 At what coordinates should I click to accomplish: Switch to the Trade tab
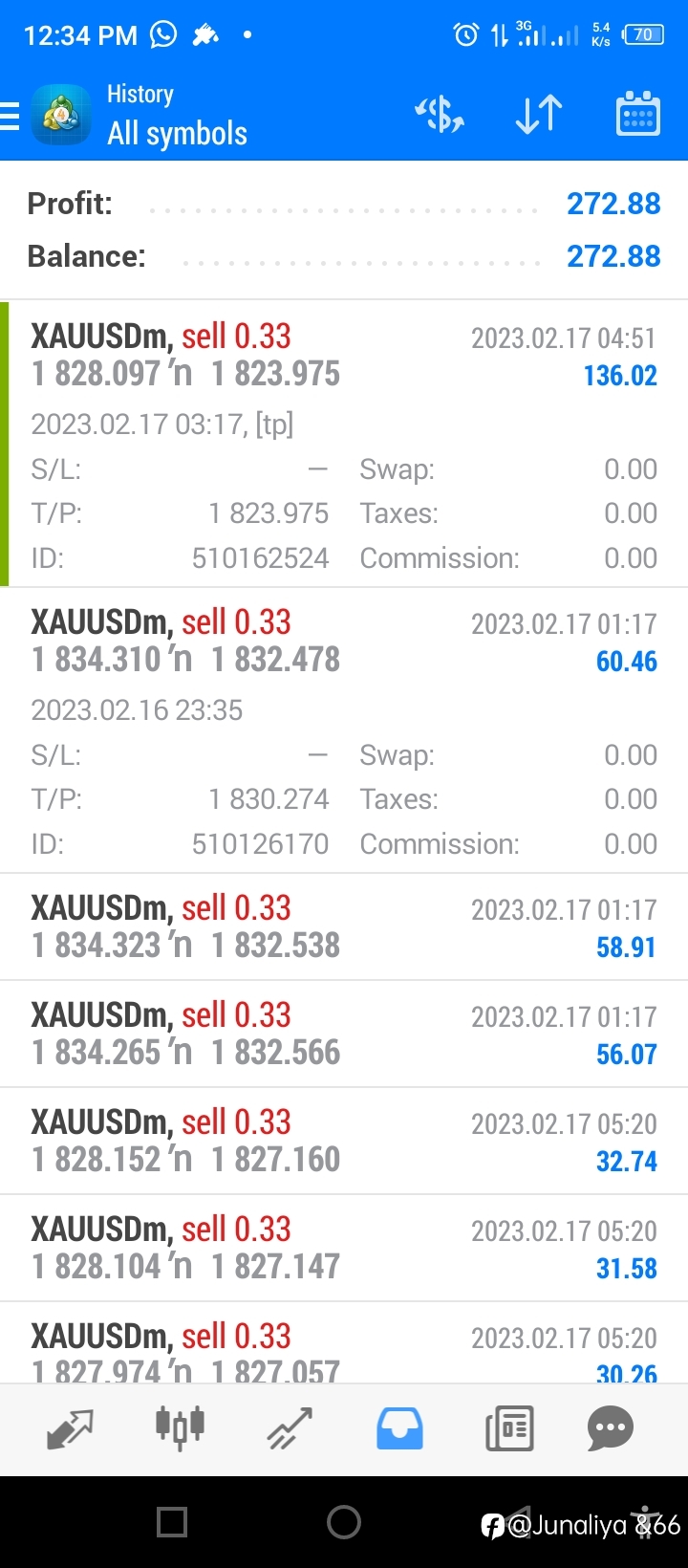coord(290,1429)
